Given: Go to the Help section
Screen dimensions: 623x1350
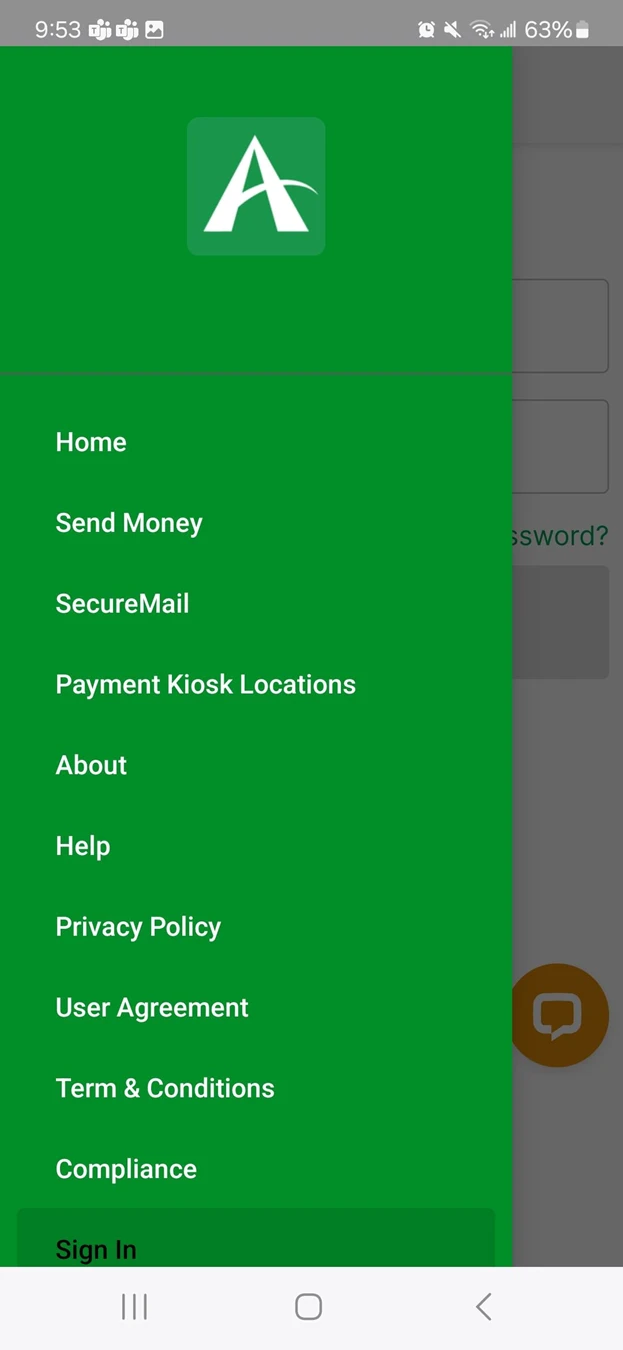Looking at the screenshot, I should click(x=83, y=846).
